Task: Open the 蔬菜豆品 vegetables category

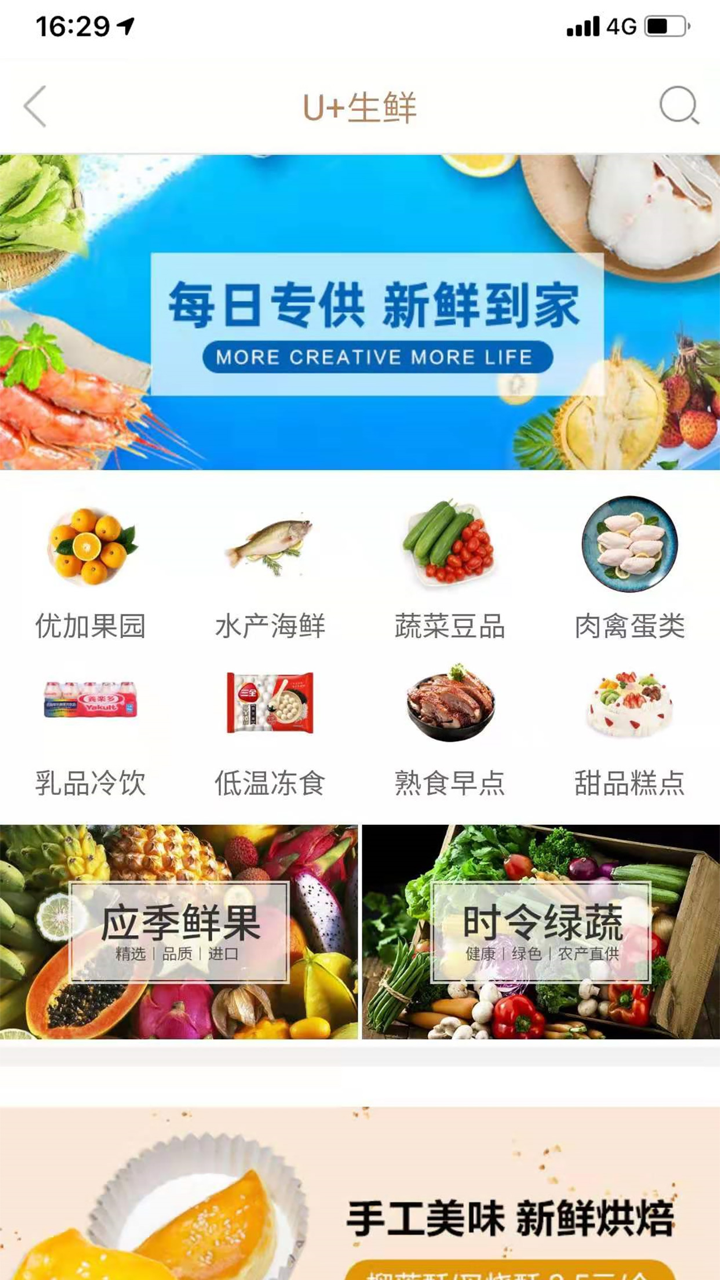Action: point(449,570)
